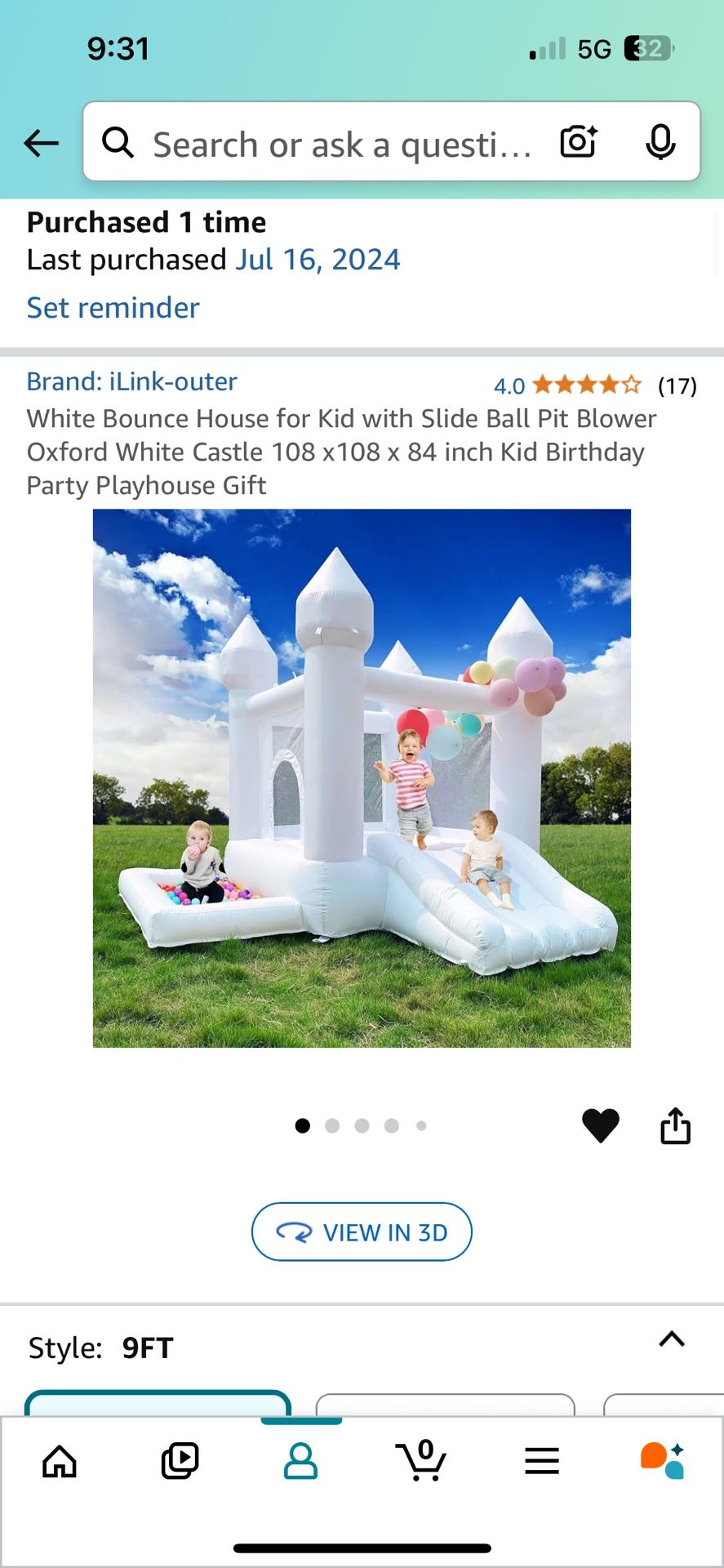The height and width of the screenshot is (1568, 724).
Task: Go back using the arrow
Action: (x=41, y=143)
